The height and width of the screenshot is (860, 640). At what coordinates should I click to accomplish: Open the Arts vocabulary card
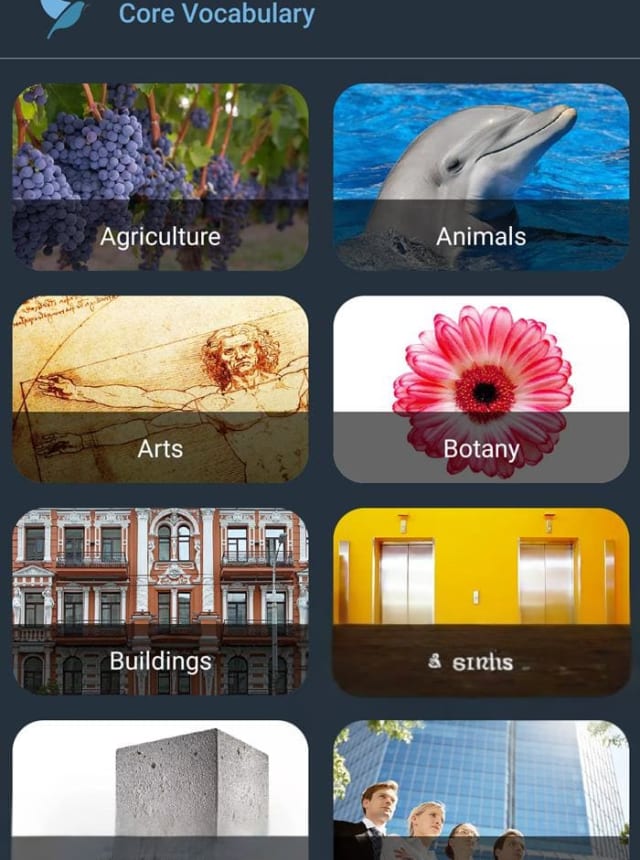click(x=160, y=389)
